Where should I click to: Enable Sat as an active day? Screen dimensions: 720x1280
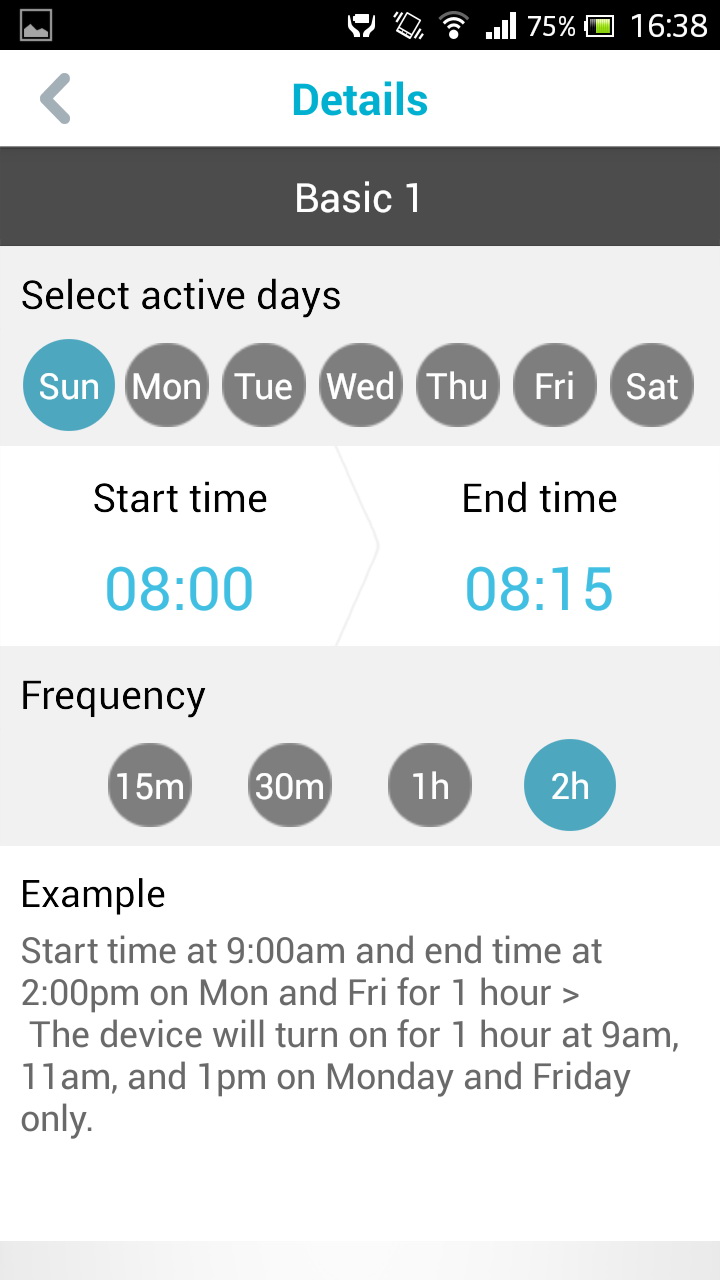pyautogui.click(x=651, y=386)
